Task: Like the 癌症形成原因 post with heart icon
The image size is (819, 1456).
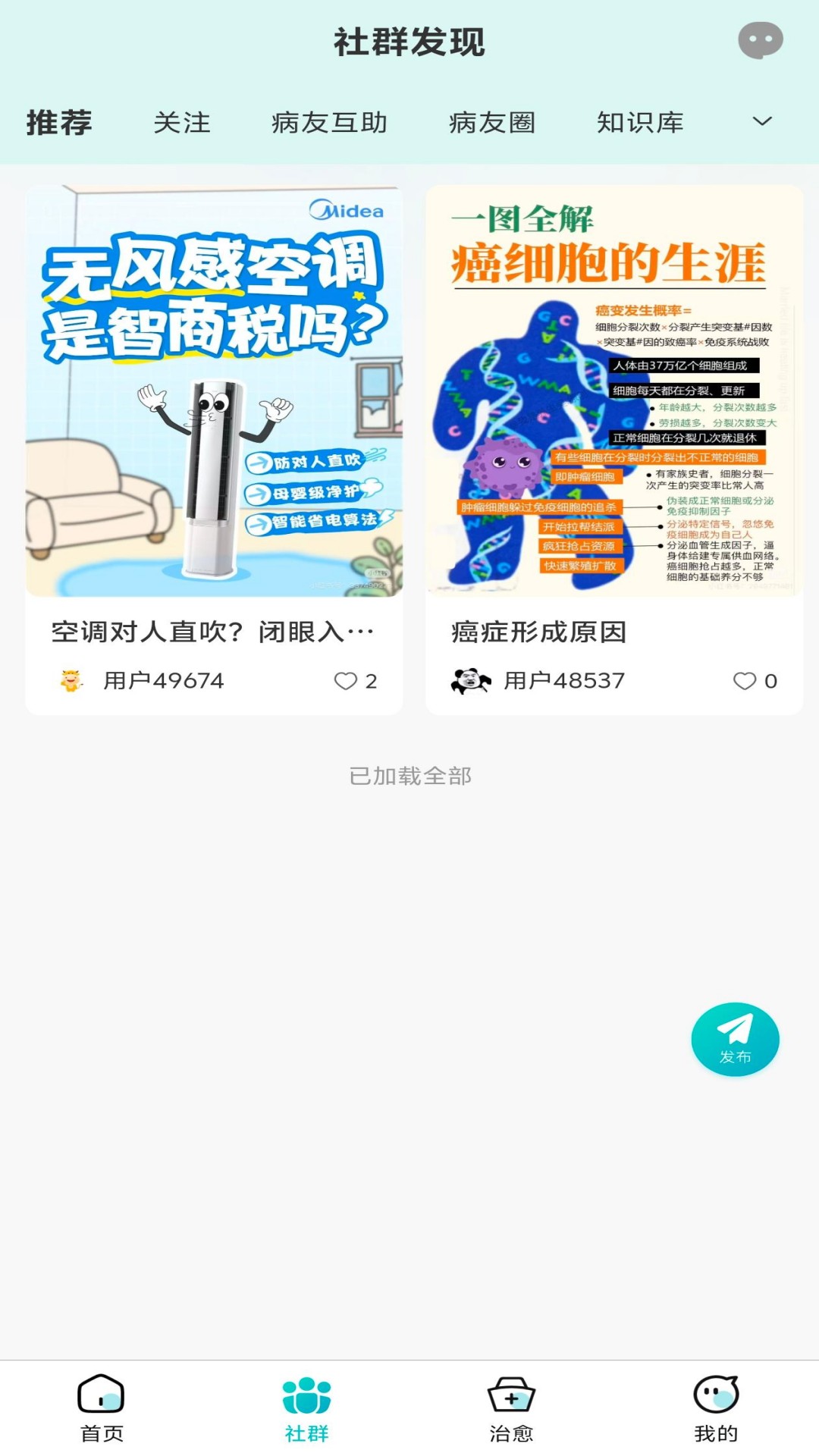Action: tap(744, 681)
